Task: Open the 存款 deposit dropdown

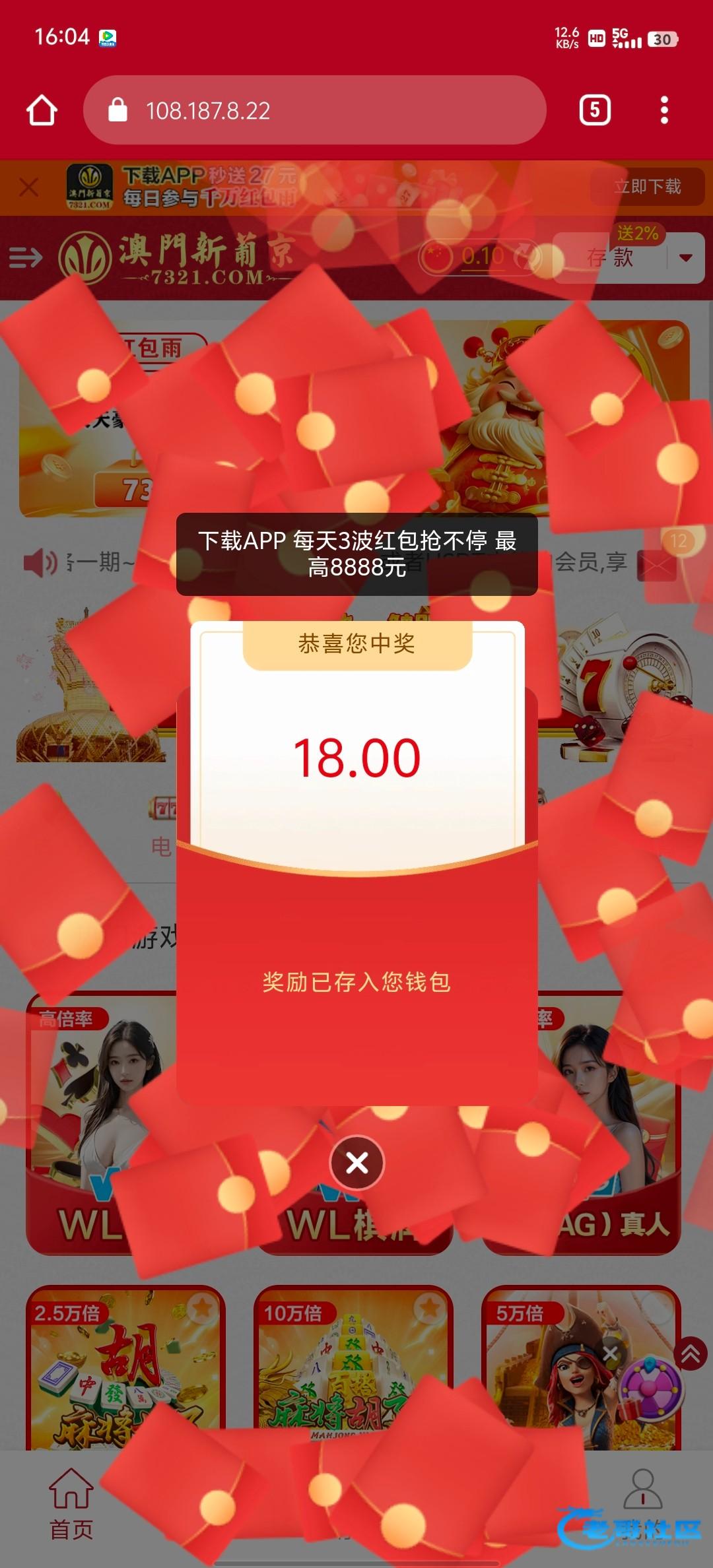Action: (685, 258)
